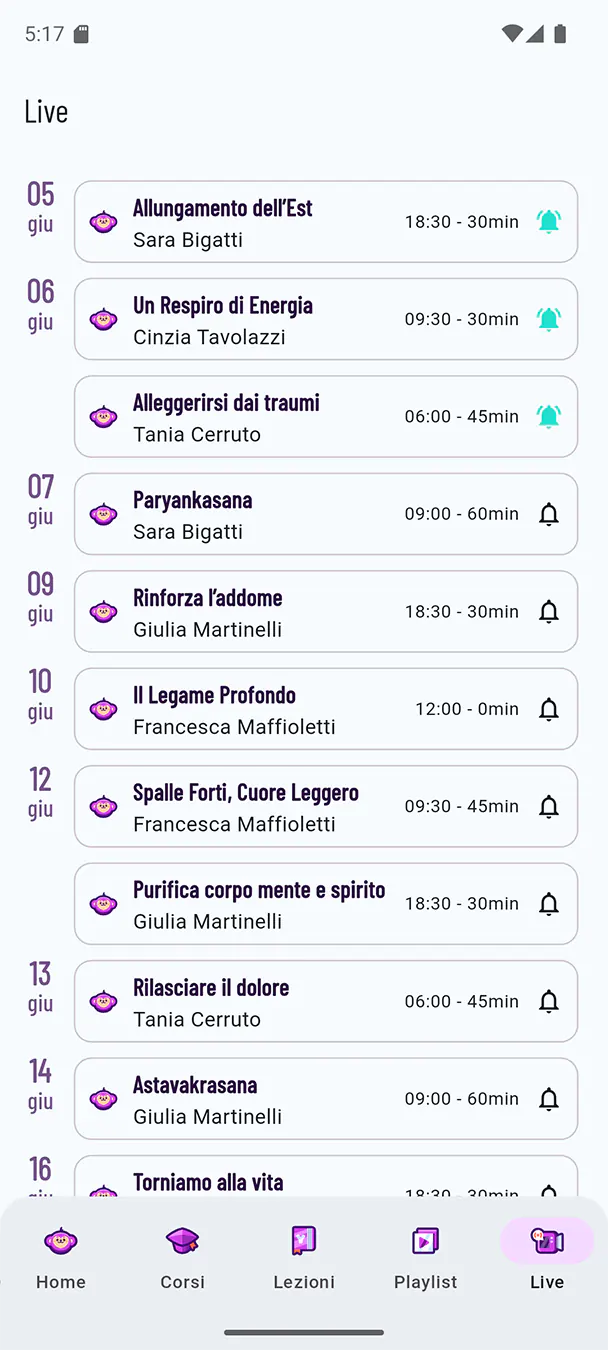608x1350 pixels.
Task: Disable the bell for Un Respiro di Energia
Action: click(x=548, y=319)
